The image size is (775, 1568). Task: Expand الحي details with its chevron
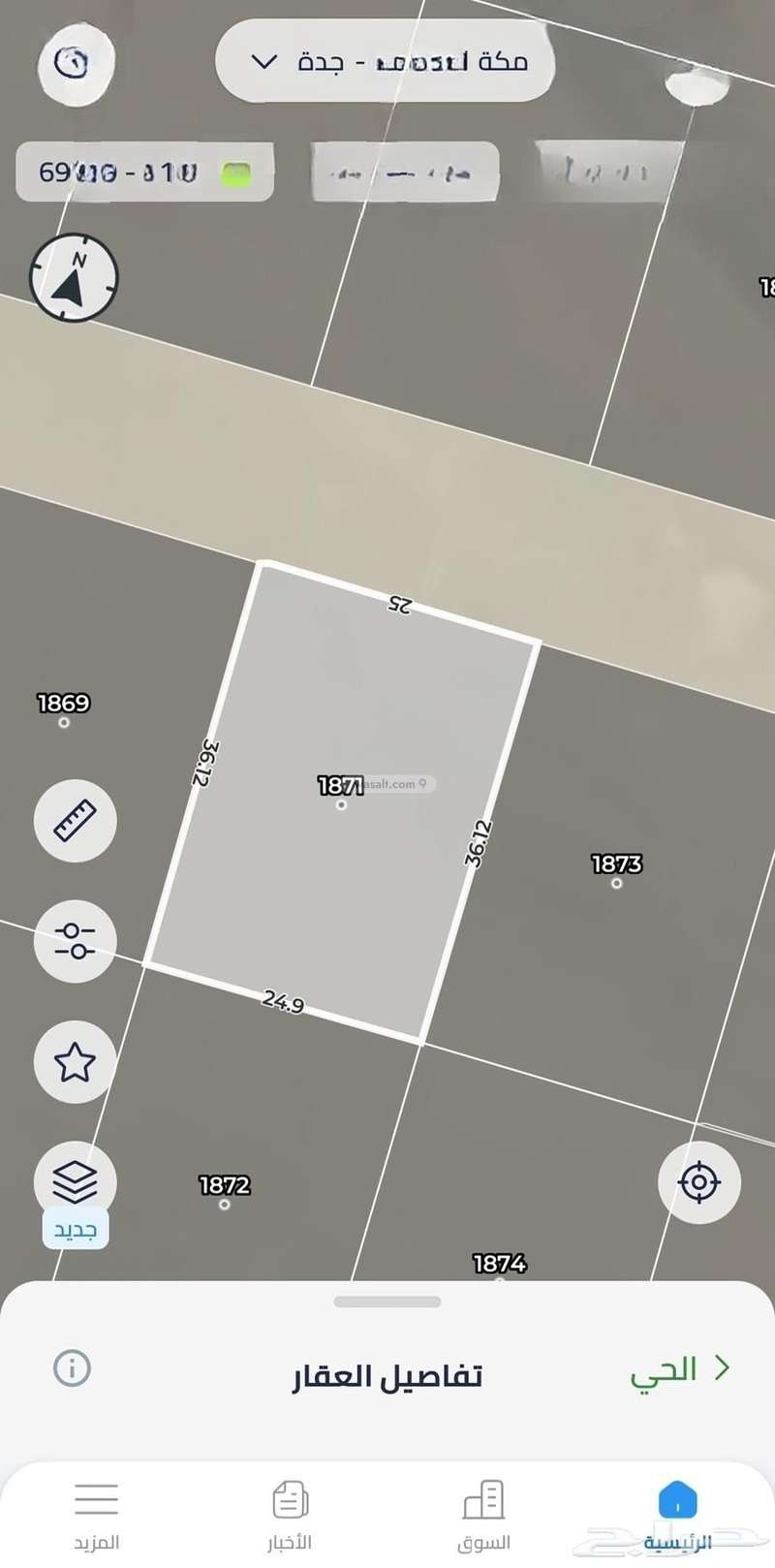point(721,1369)
